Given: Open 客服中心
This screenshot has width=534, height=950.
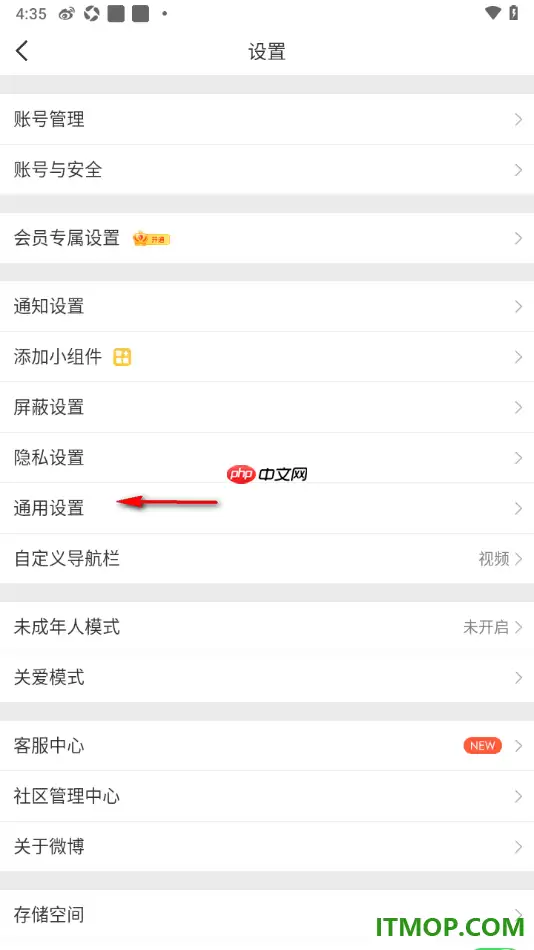Looking at the screenshot, I should (267, 746).
